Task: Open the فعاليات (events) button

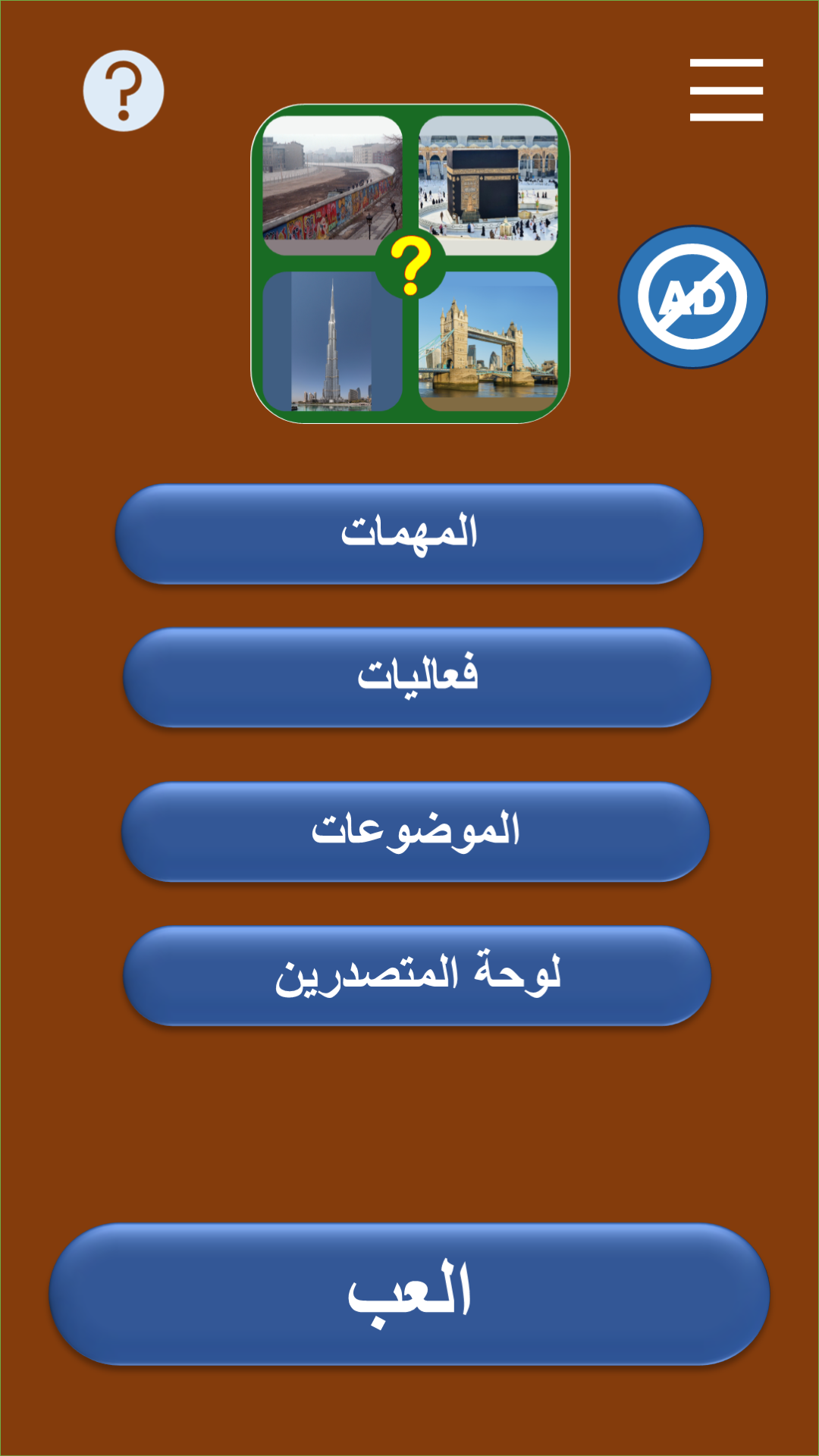Action: (417, 677)
